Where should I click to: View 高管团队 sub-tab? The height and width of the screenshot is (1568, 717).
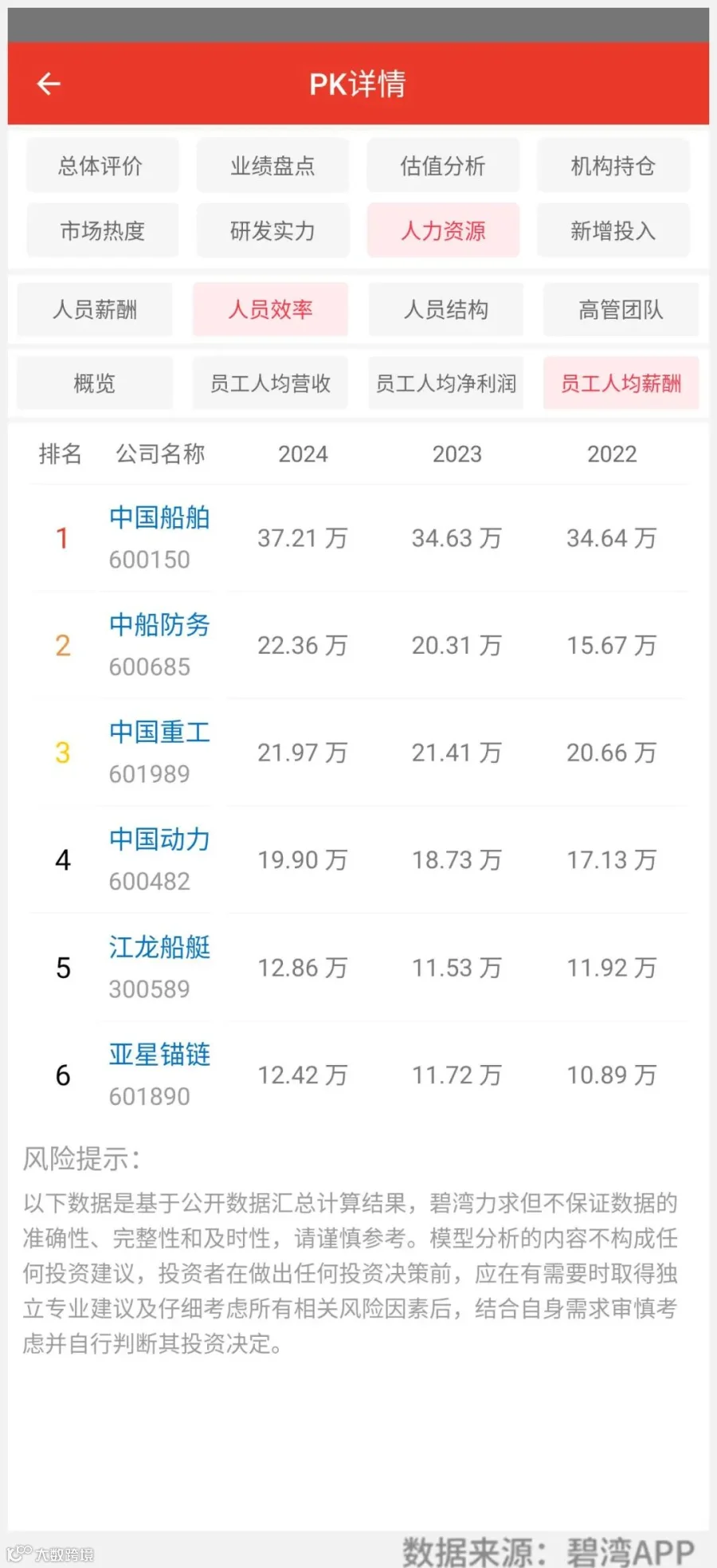621,309
